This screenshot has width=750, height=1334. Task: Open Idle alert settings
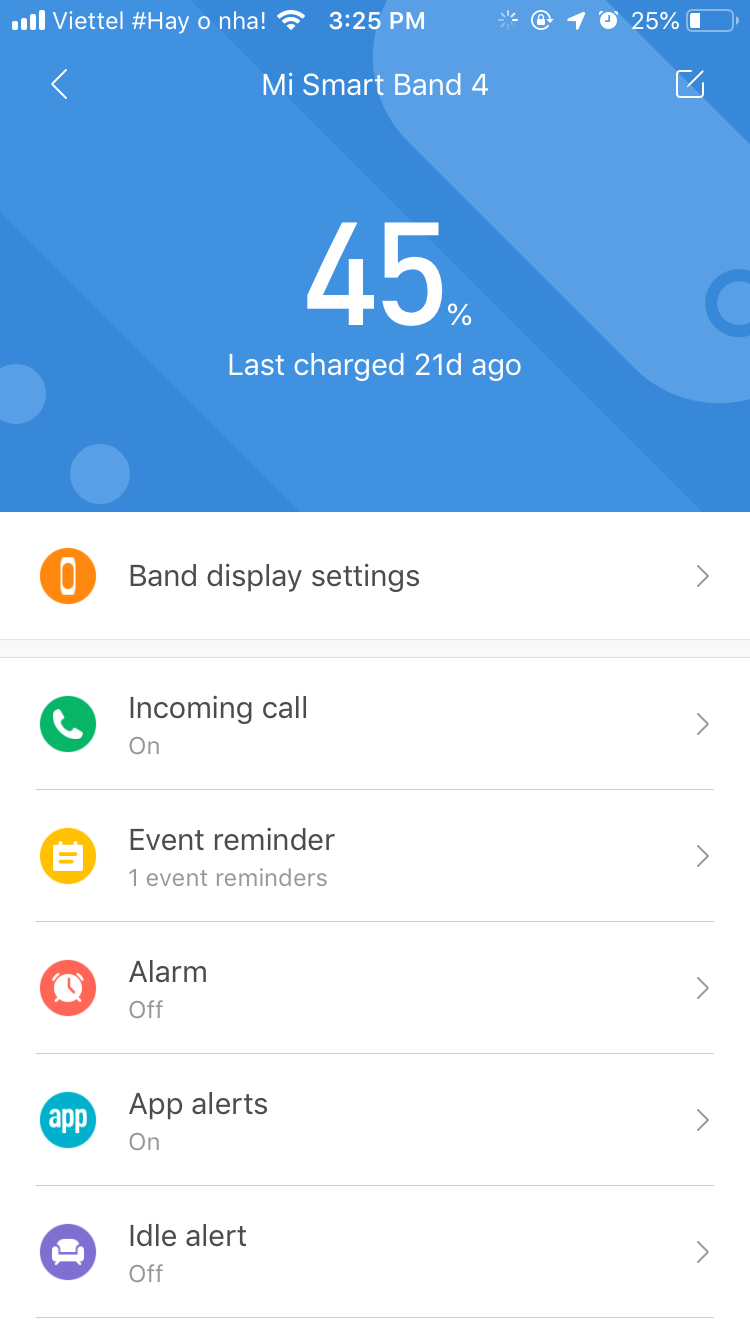click(x=375, y=1252)
